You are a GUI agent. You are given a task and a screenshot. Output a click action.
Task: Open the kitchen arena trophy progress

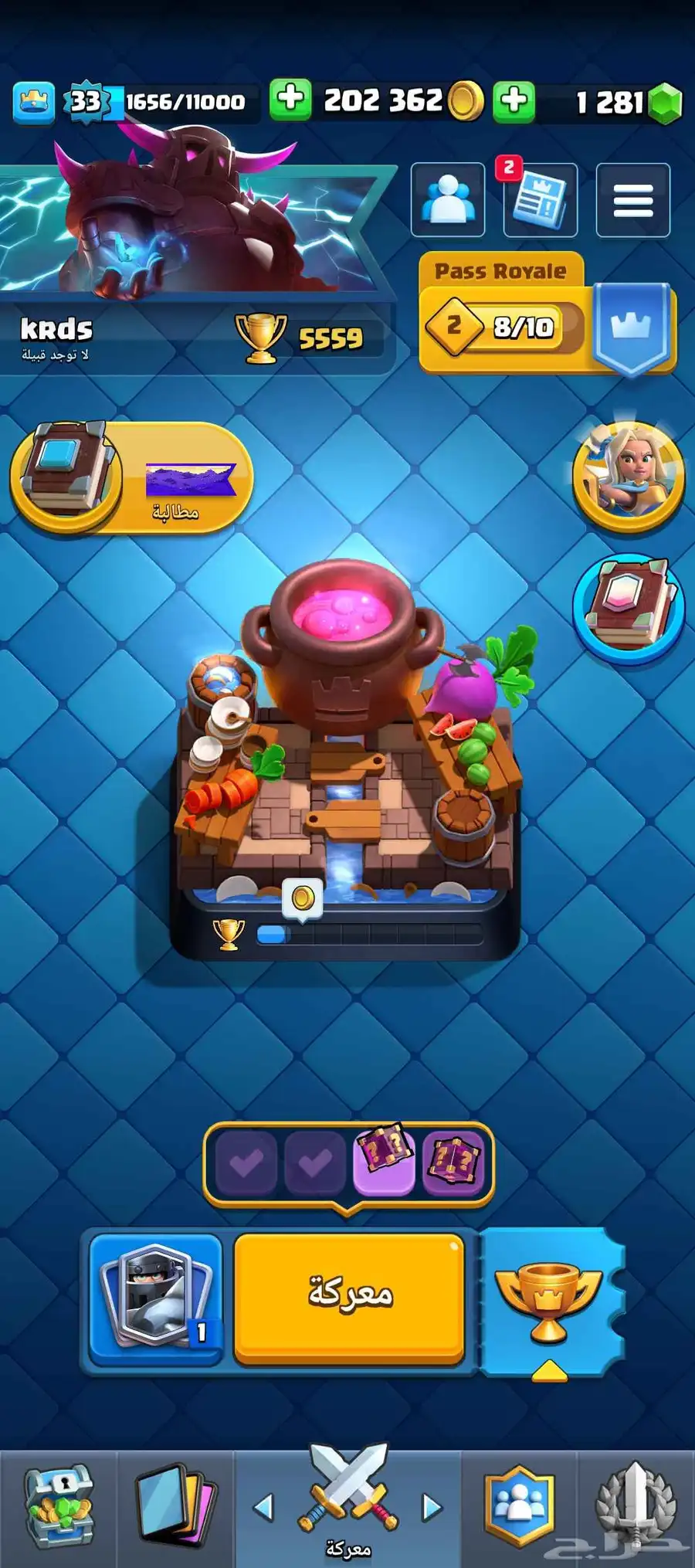click(x=346, y=933)
